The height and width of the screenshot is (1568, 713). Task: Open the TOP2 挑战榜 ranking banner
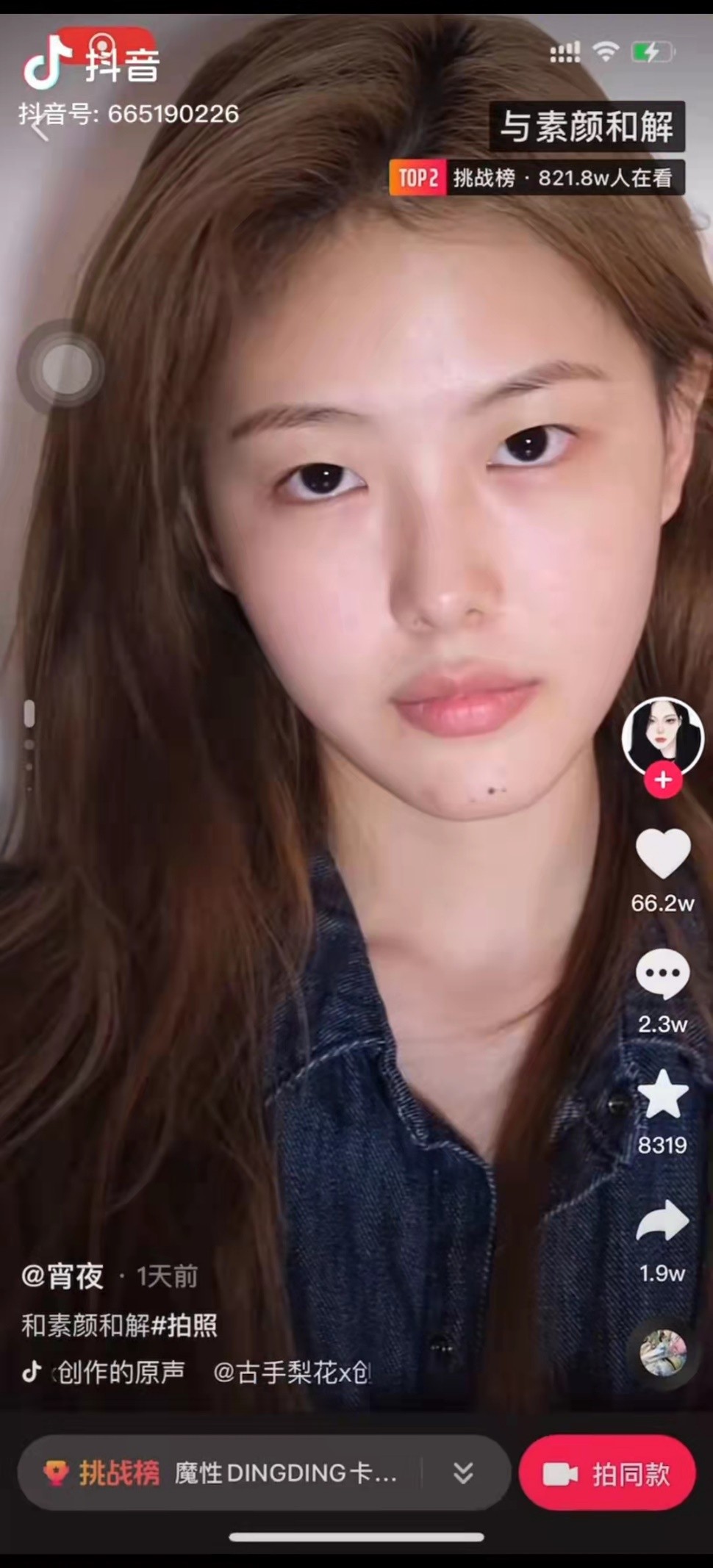[x=537, y=178]
